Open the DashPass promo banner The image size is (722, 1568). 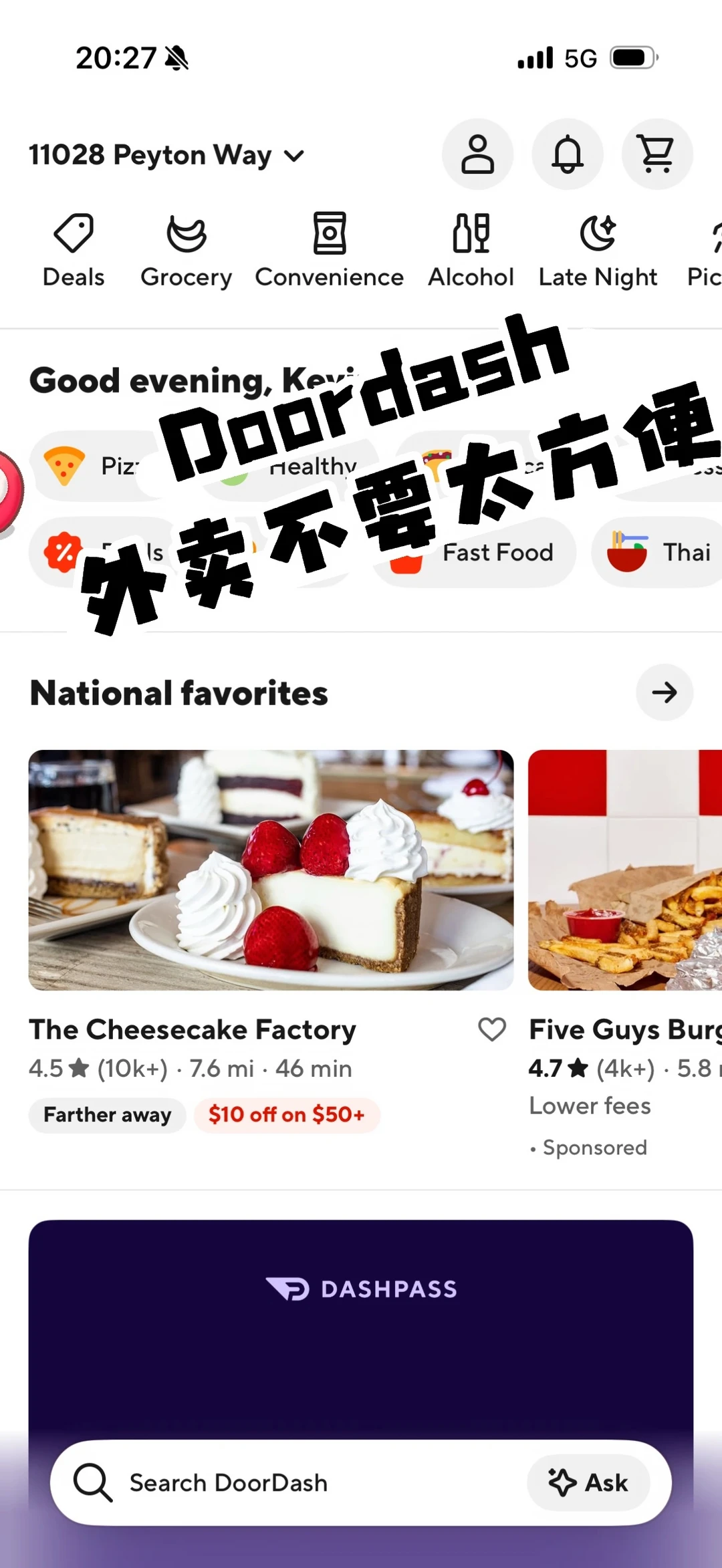(x=361, y=1327)
